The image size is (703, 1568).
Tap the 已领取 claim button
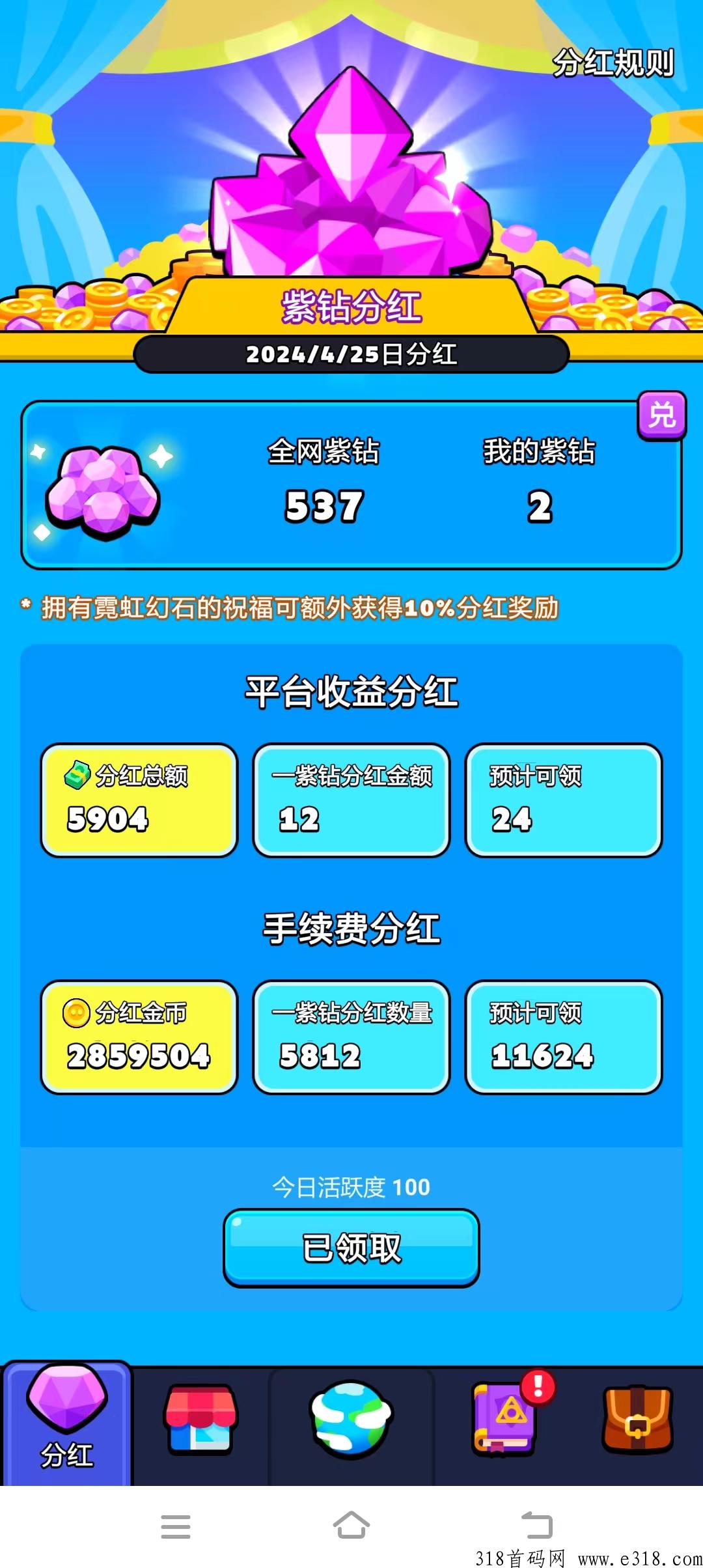click(351, 1248)
